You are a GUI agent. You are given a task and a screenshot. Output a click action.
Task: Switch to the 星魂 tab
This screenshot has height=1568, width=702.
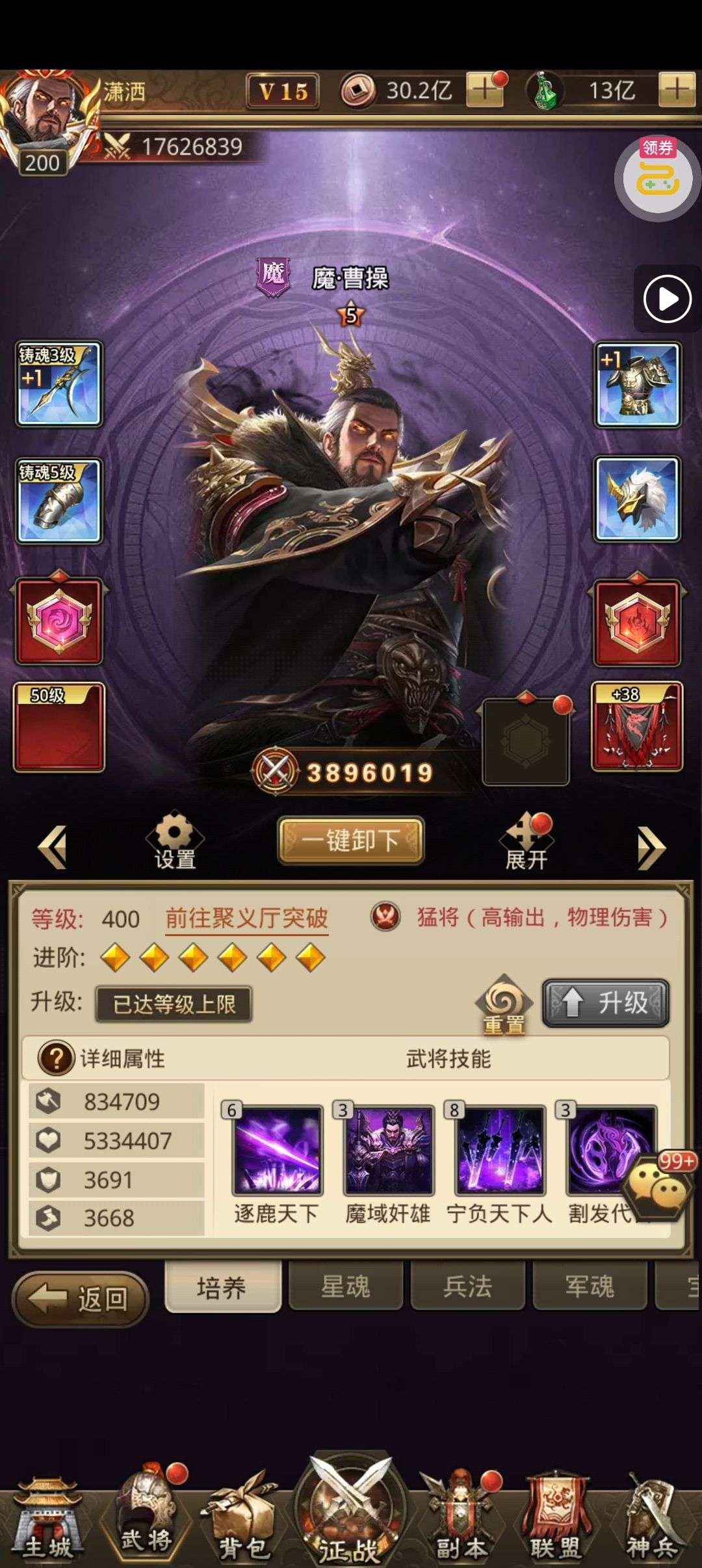(x=345, y=1287)
